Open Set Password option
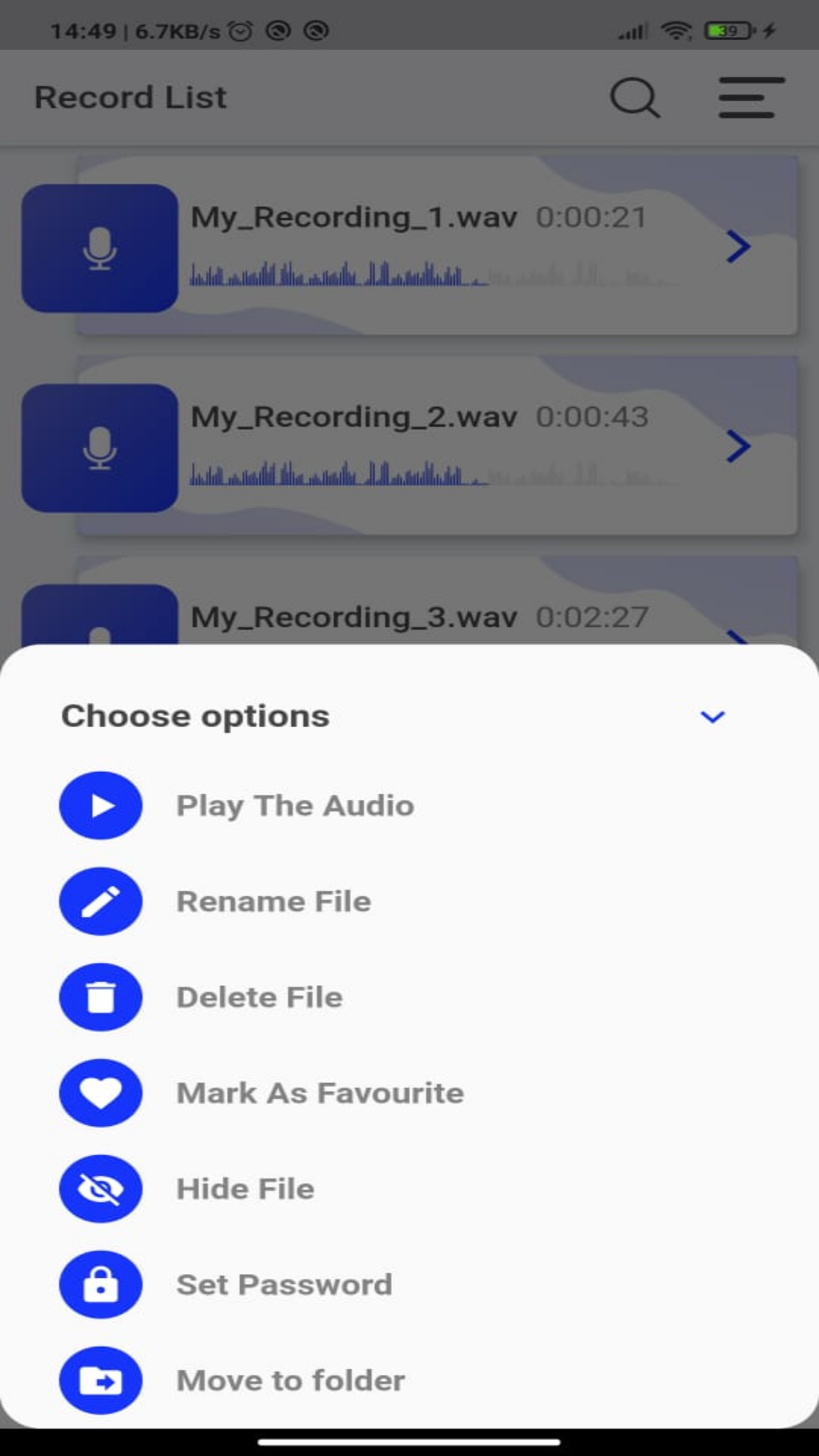 (x=284, y=1285)
